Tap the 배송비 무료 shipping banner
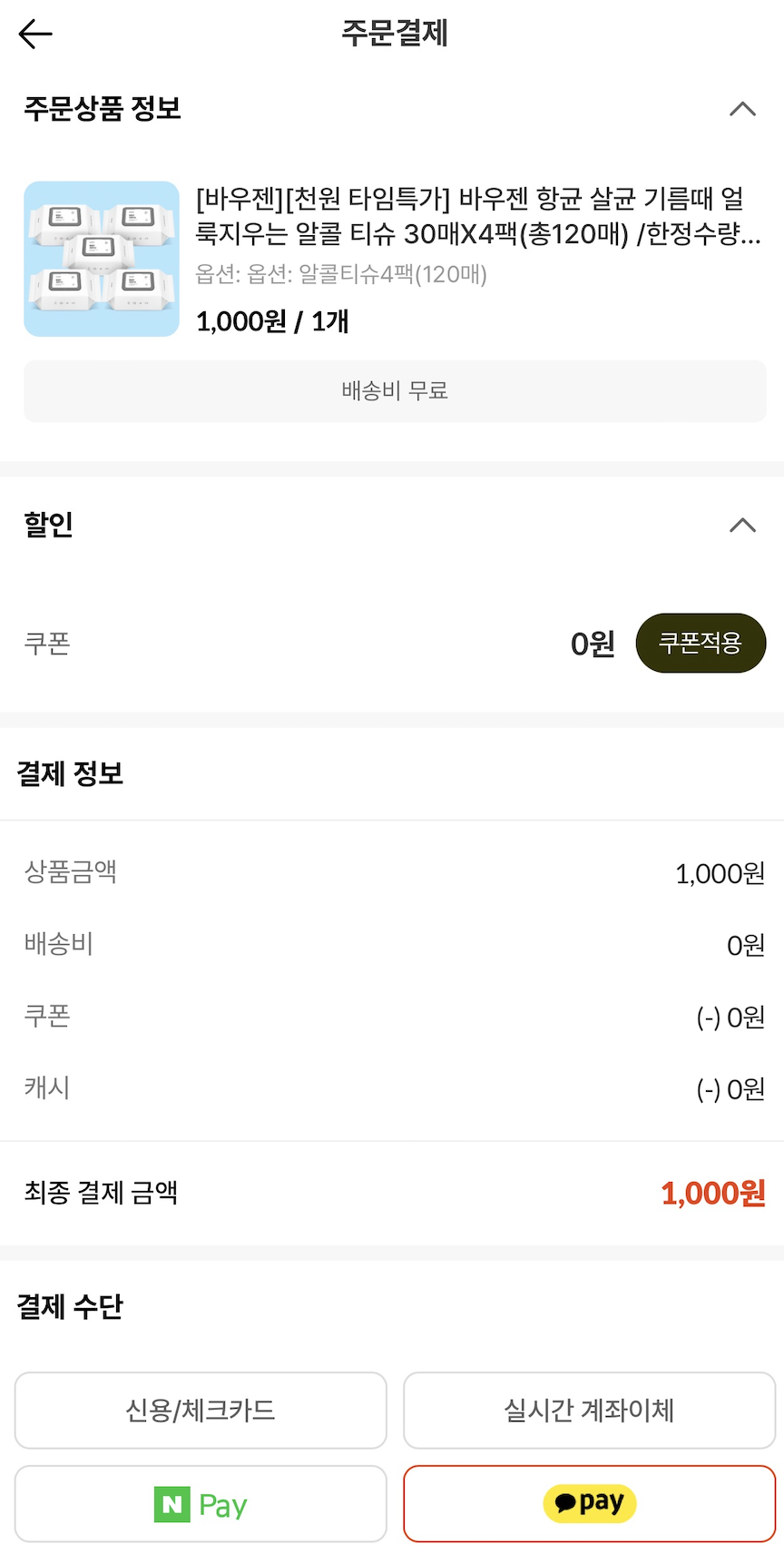This screenshot has width=784, height=1554. point(392,391)
